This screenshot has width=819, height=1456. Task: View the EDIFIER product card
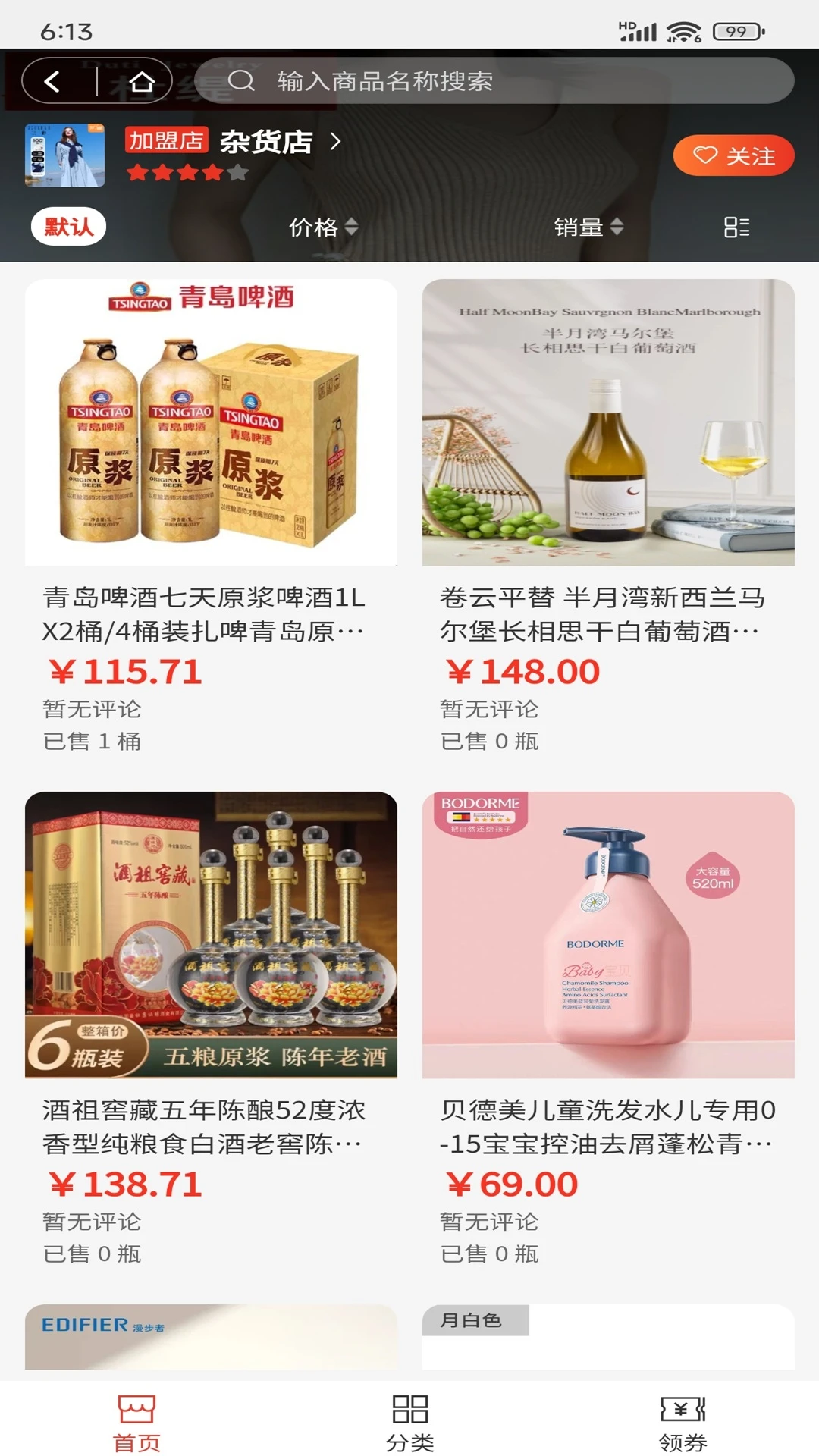tap(211, 1338)
